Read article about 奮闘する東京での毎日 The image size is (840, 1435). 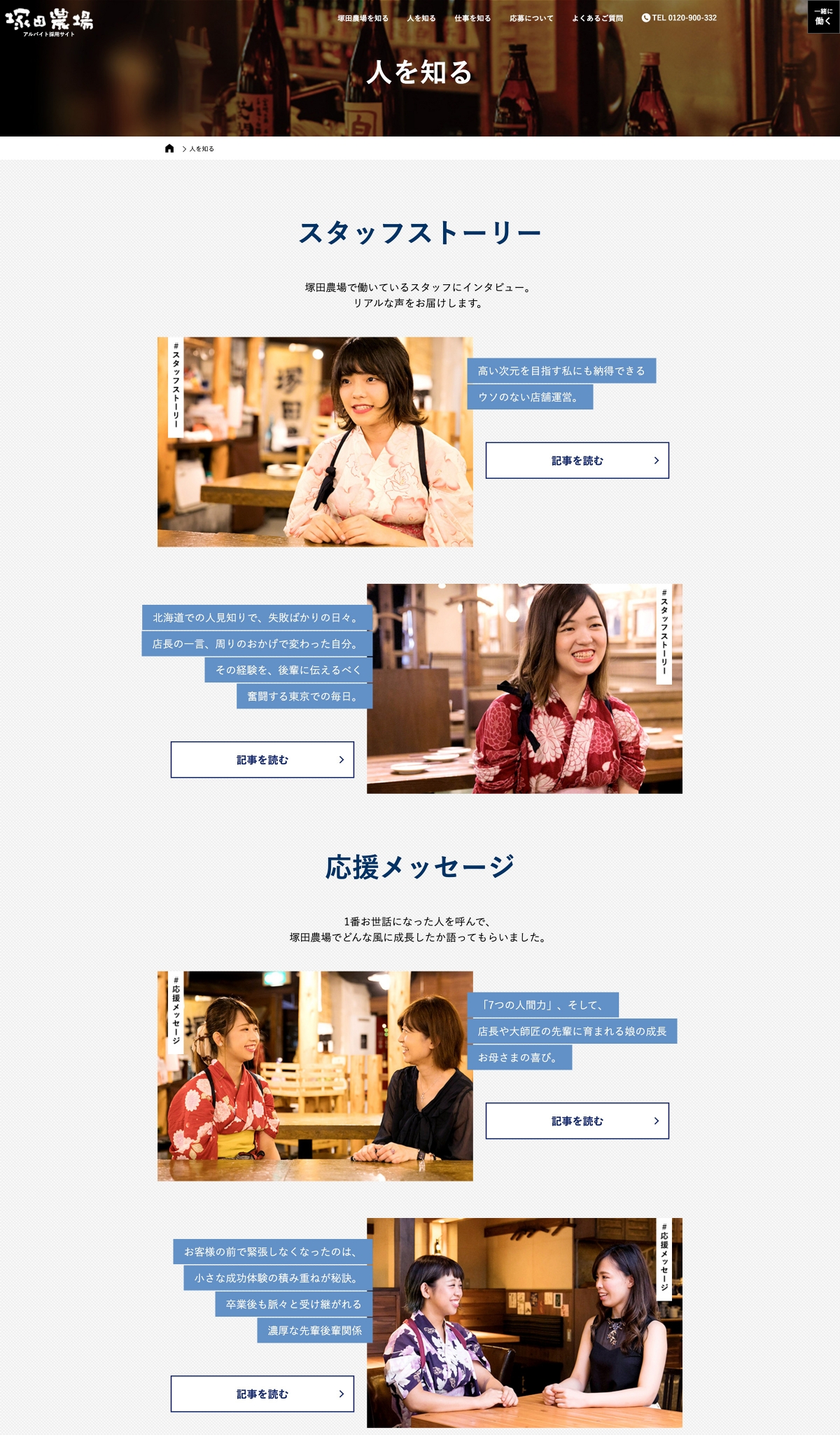[262, 759]
